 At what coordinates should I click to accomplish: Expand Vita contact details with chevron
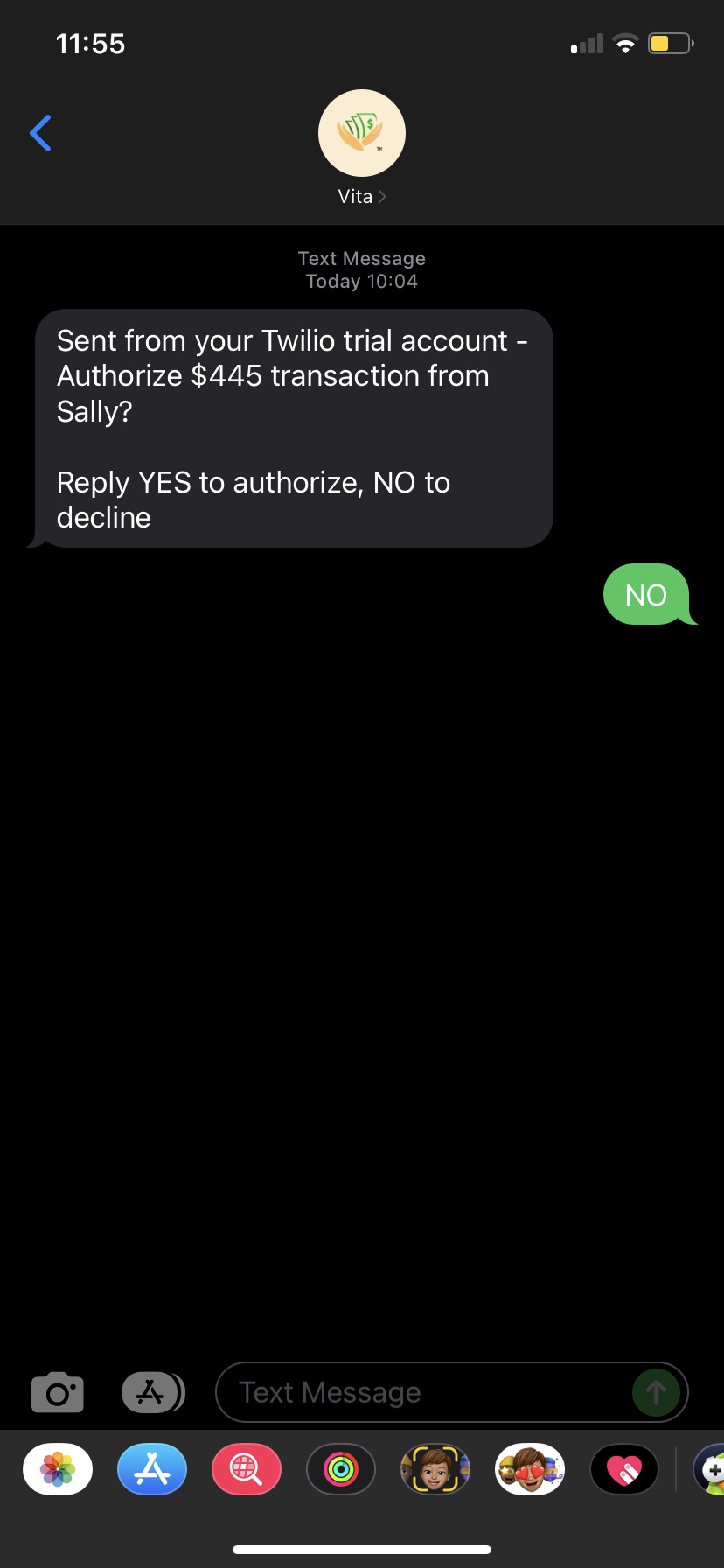(382, 196)
